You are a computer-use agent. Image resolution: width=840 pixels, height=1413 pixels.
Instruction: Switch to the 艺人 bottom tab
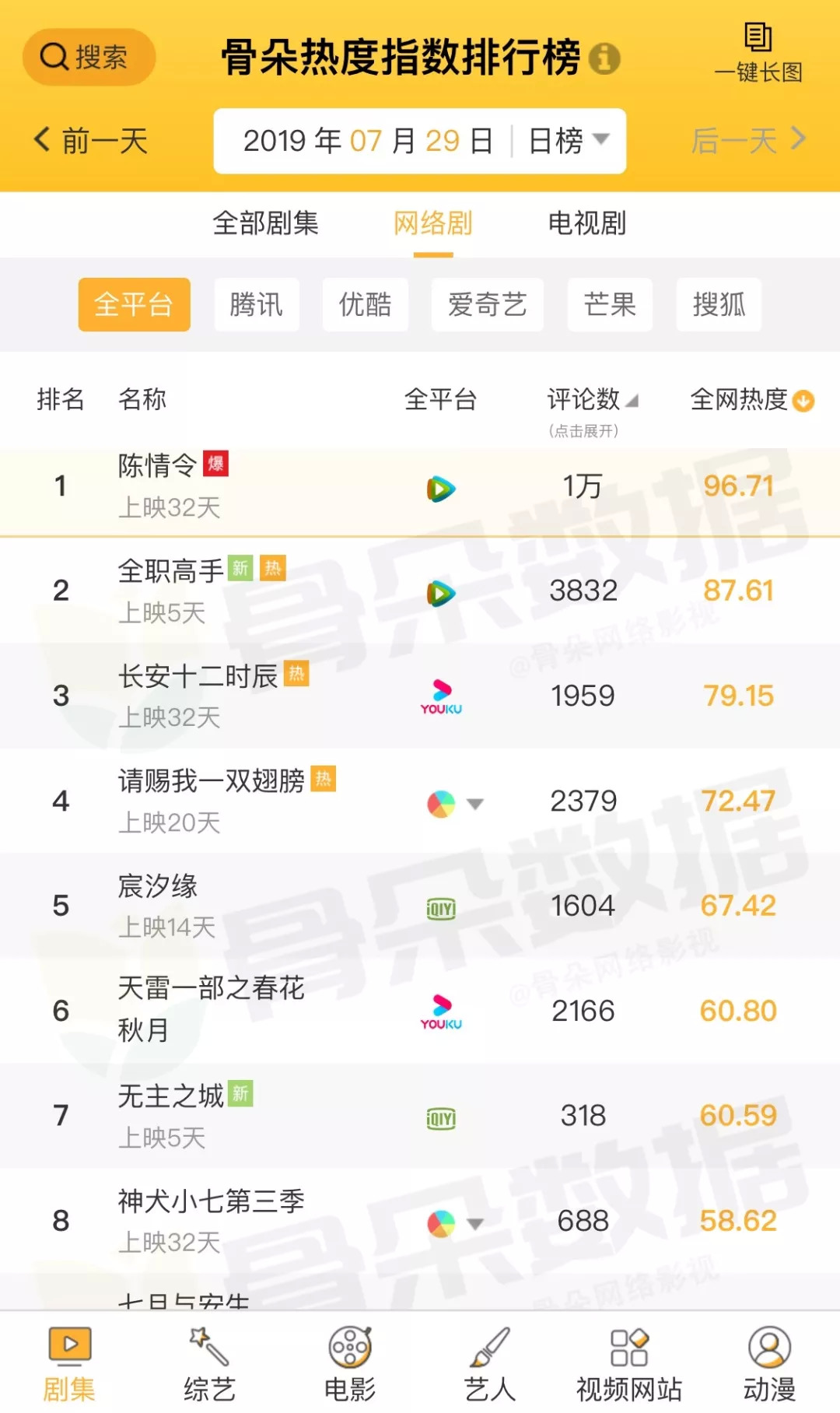point(489,1365)
